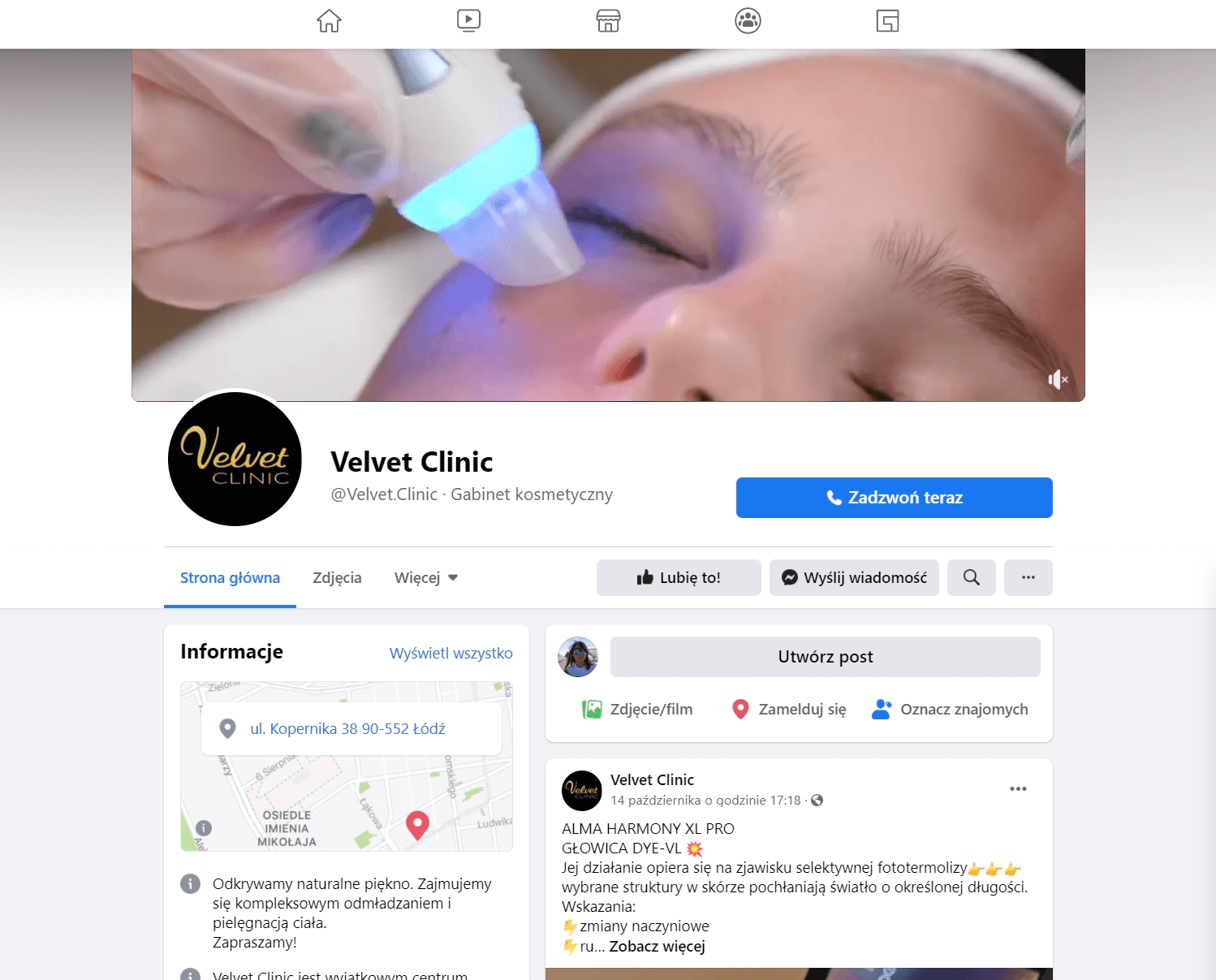Tag friends with Oznacz znajomych
The width and height of the screenshot is (1216, 980).
pos(950,710)
